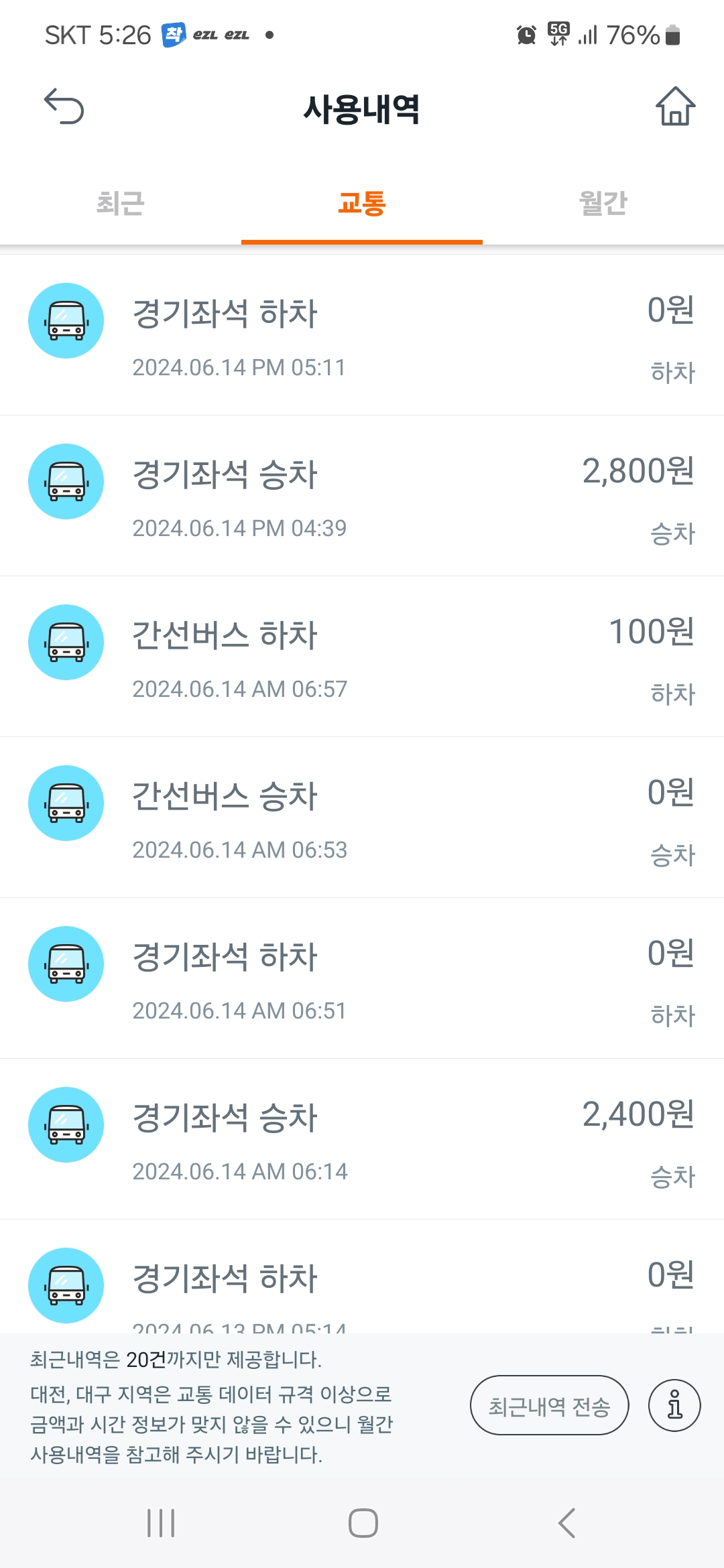Screen dimensions: 724x1568
Task: Select the 교통 tab
Action: (362, 203)
